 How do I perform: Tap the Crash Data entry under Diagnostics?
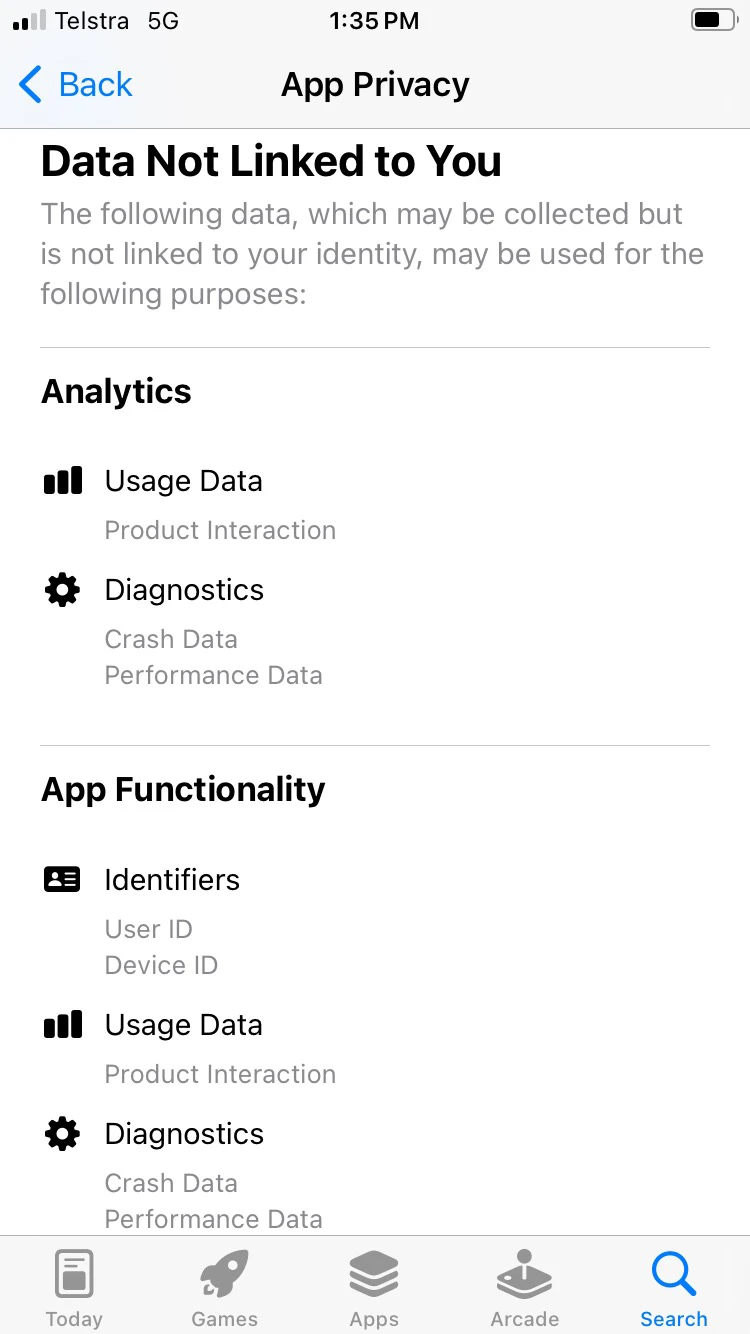tap(170, 639)
